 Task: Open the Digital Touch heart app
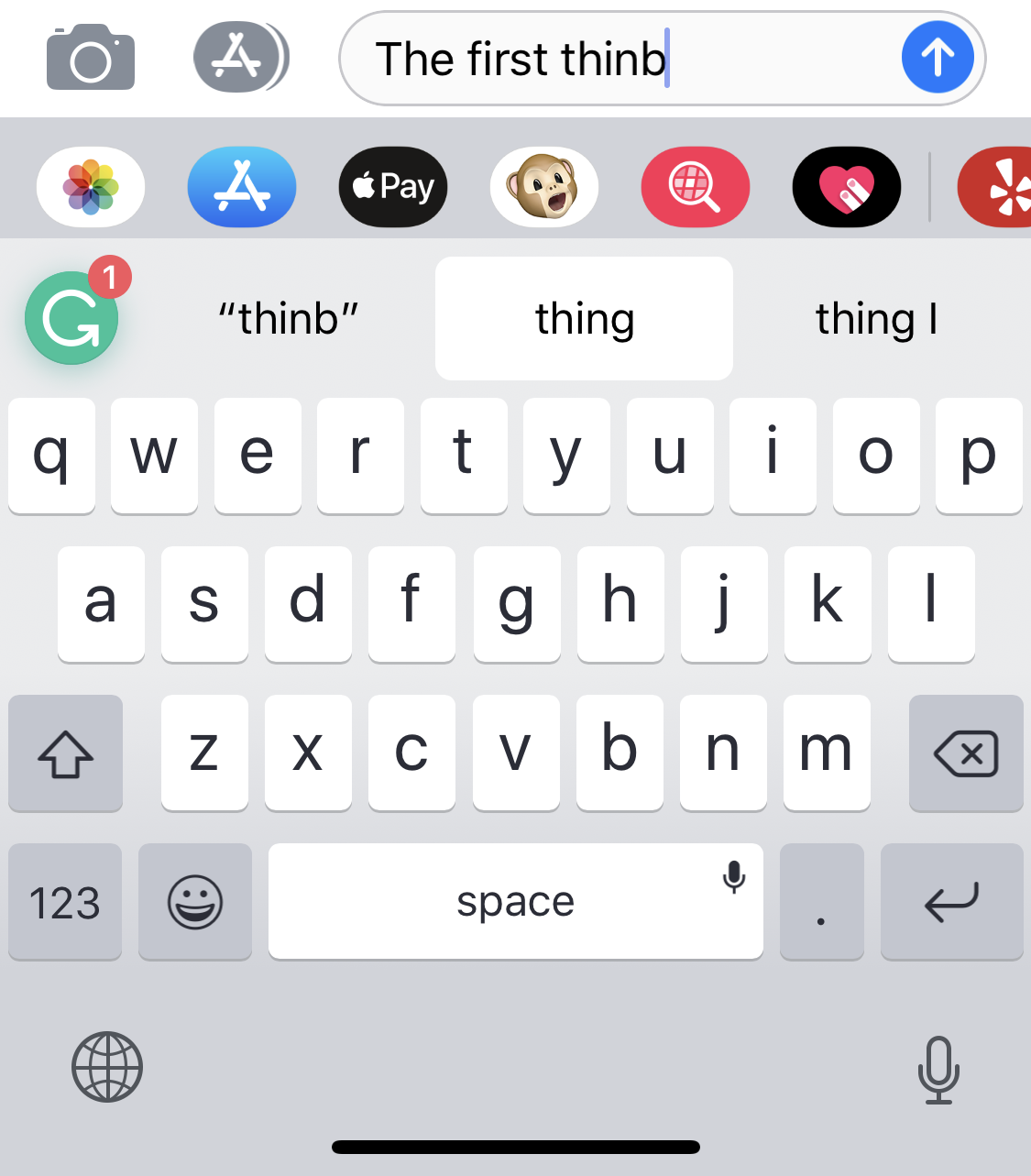click(847, 187)
